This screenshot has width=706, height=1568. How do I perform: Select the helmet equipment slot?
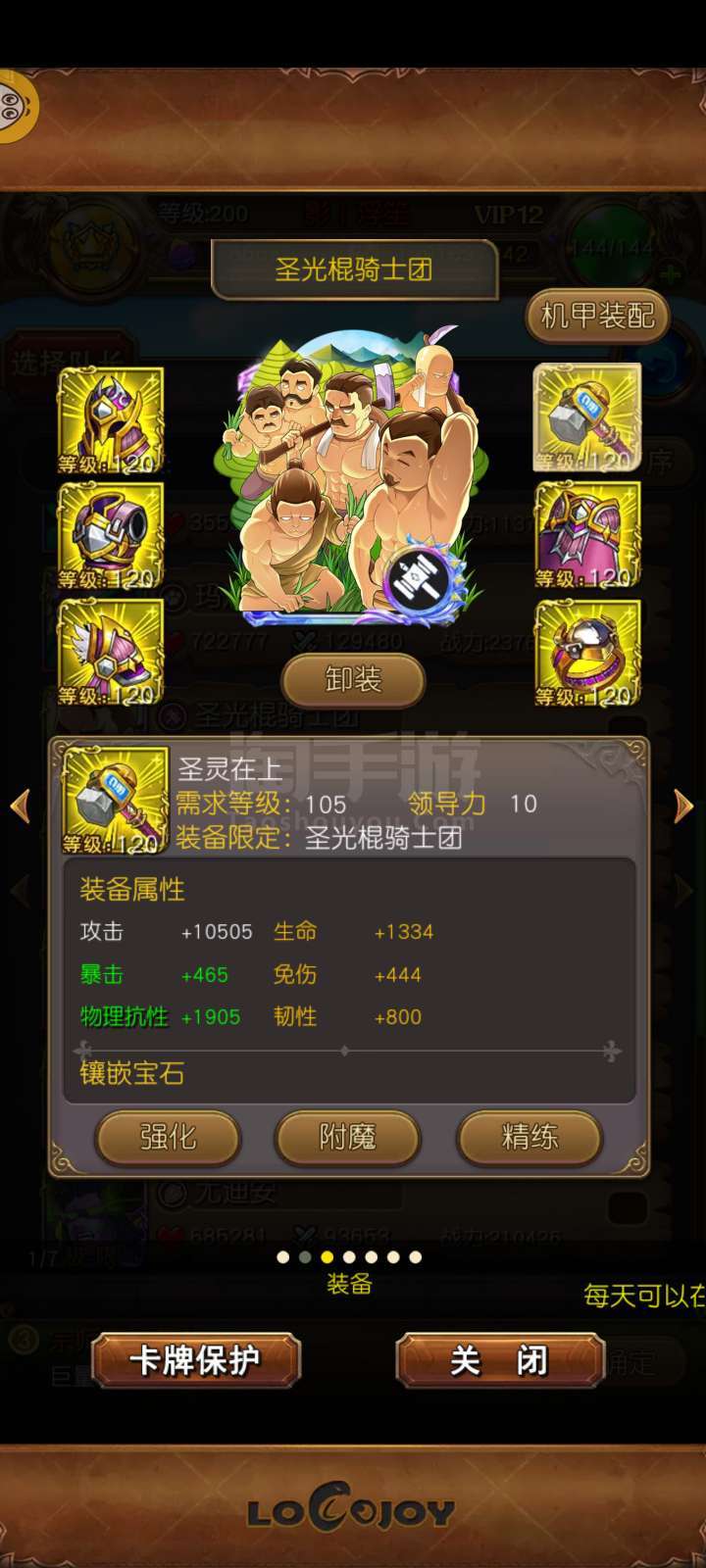(111, 421)
